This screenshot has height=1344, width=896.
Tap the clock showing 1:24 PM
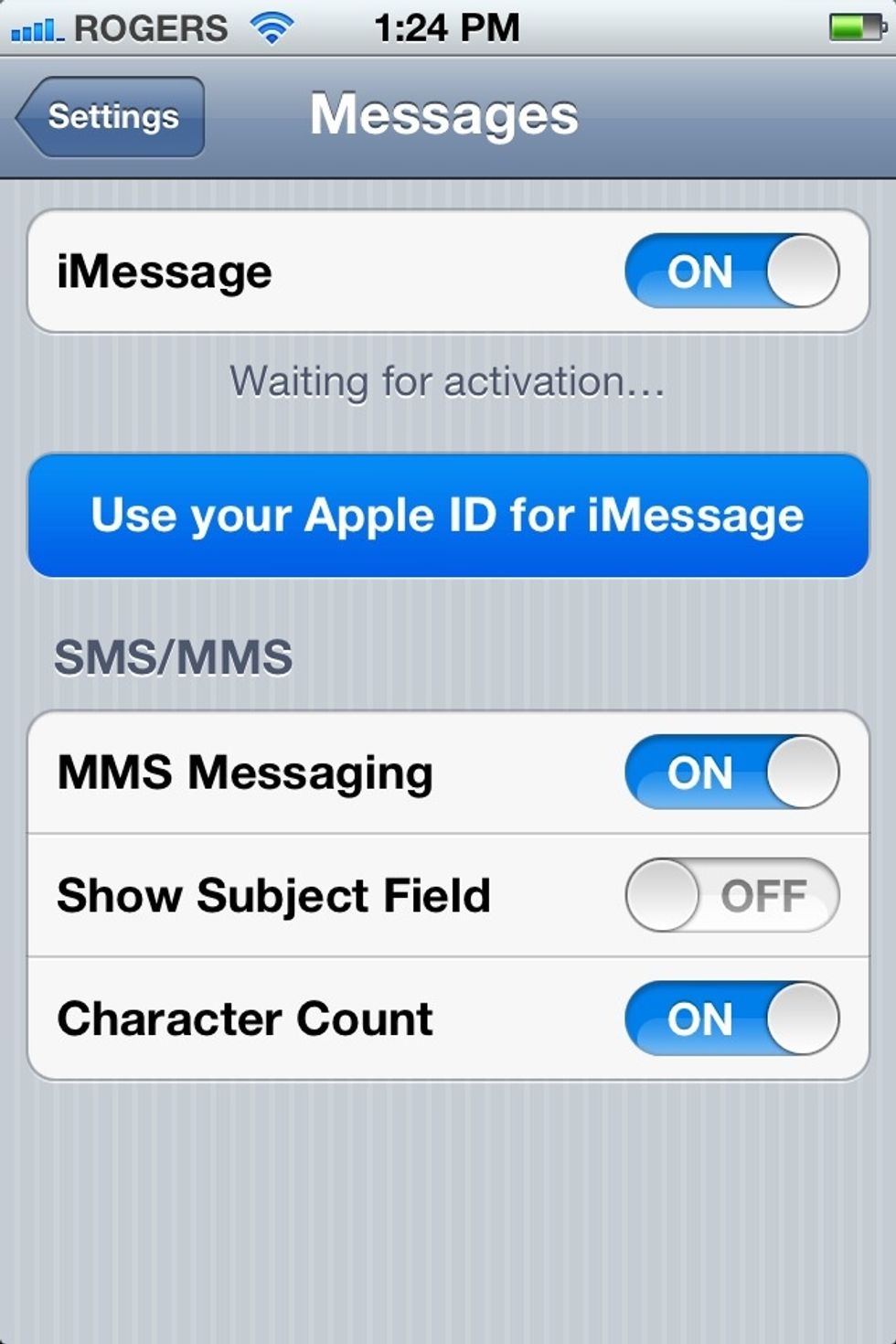coord(448,27)
